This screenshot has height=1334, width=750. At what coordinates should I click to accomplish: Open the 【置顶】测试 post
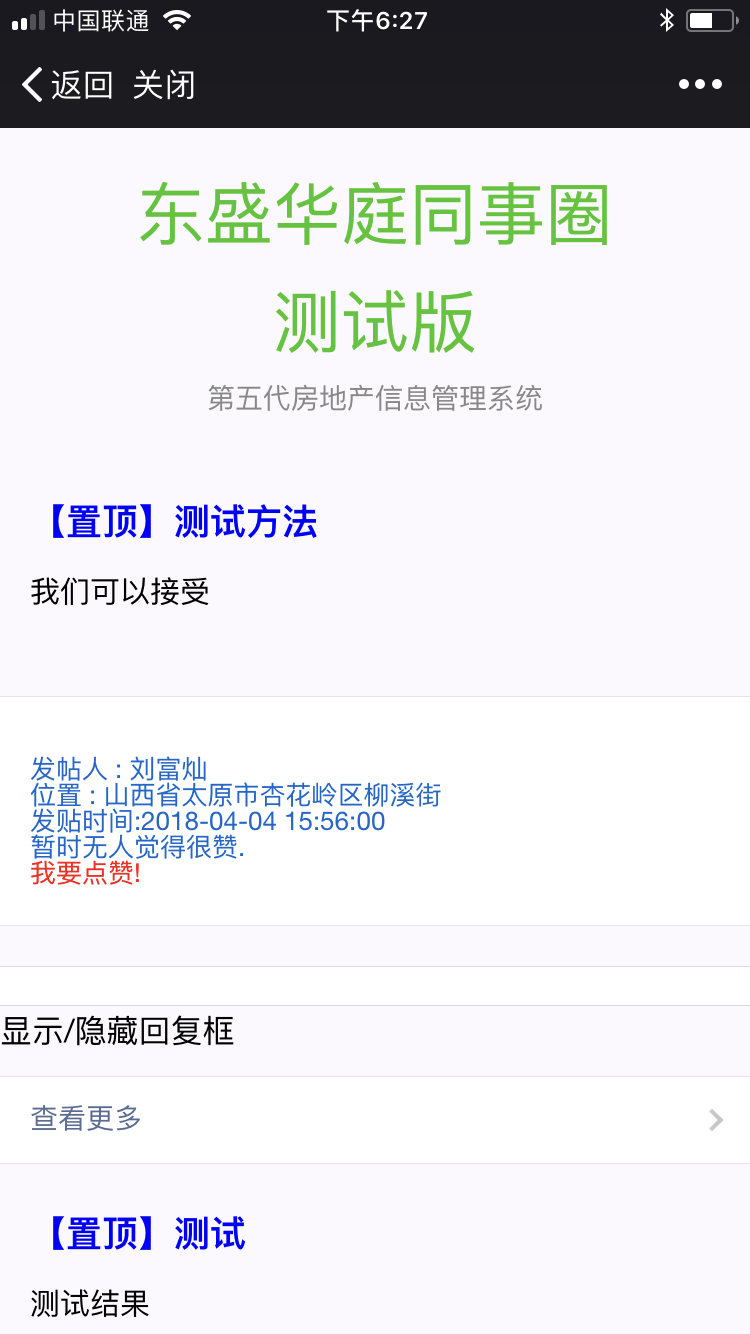pyautogui.click(x=140, y=1234)
